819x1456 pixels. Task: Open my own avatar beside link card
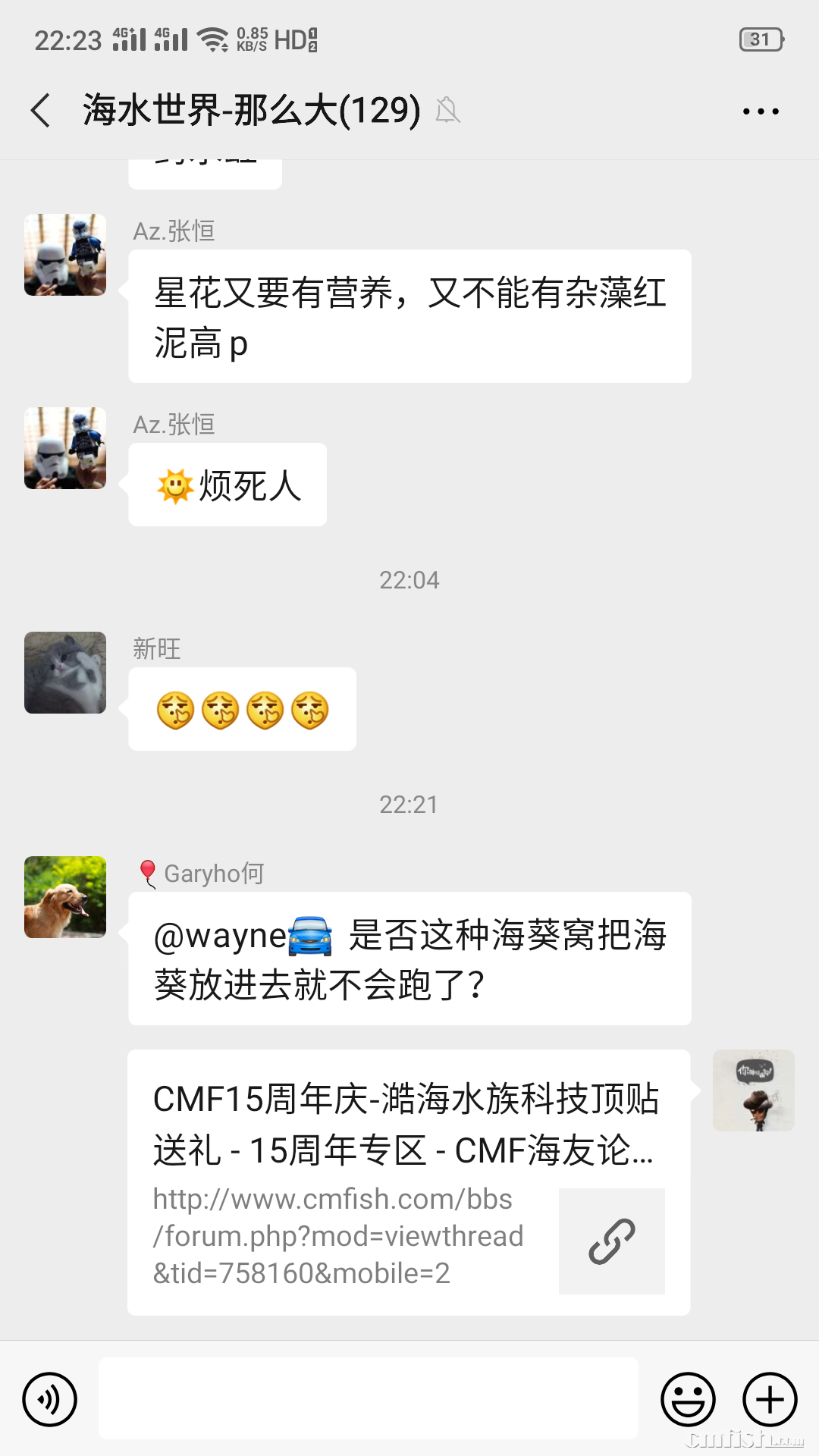[x=753, y=1090]
